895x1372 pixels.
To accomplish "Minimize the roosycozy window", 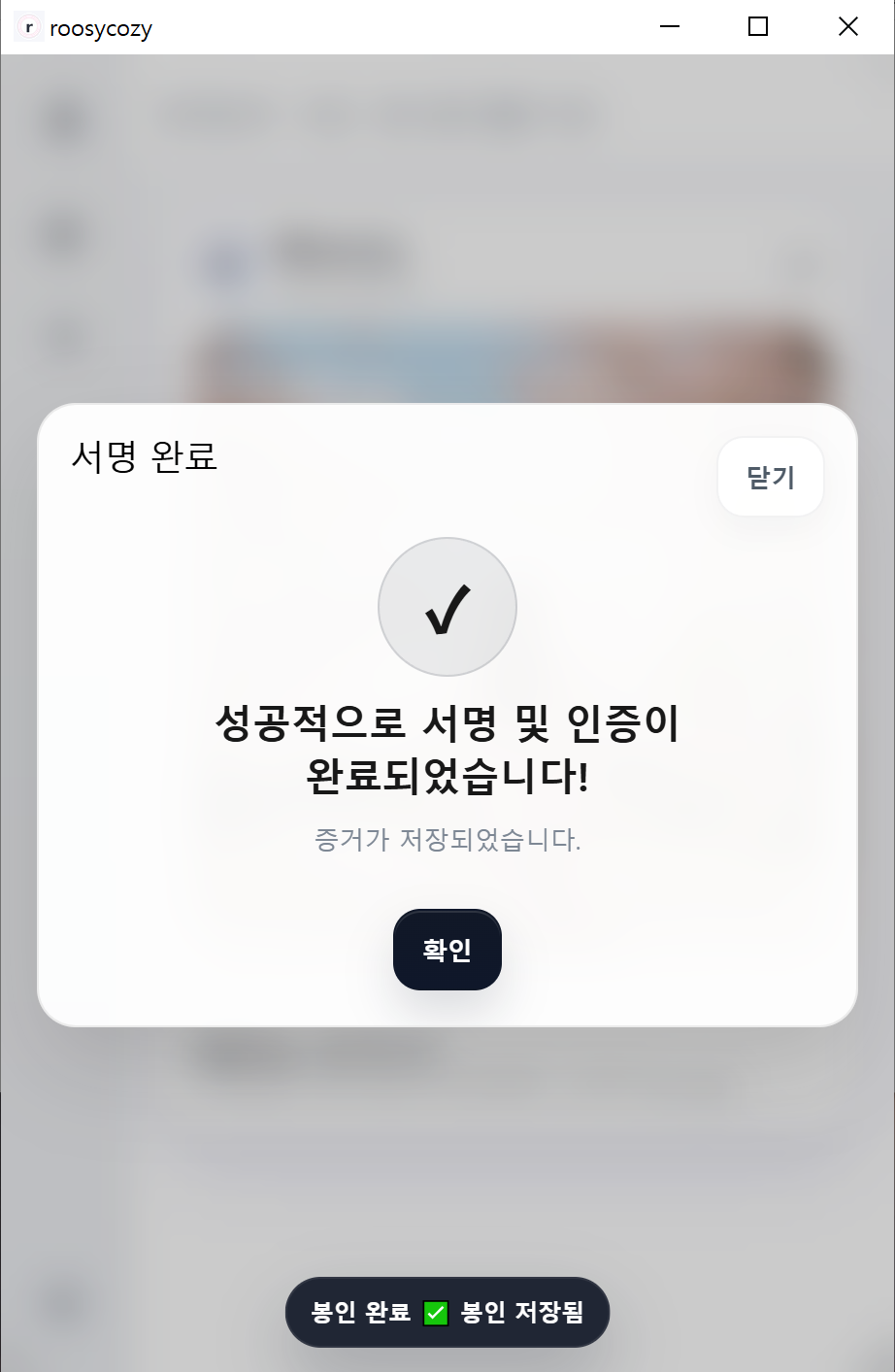I will click(670, 27).
